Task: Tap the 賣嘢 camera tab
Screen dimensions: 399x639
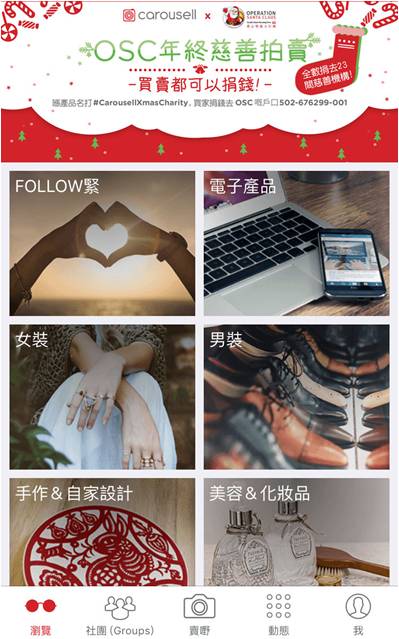Action: coord(199,613)
